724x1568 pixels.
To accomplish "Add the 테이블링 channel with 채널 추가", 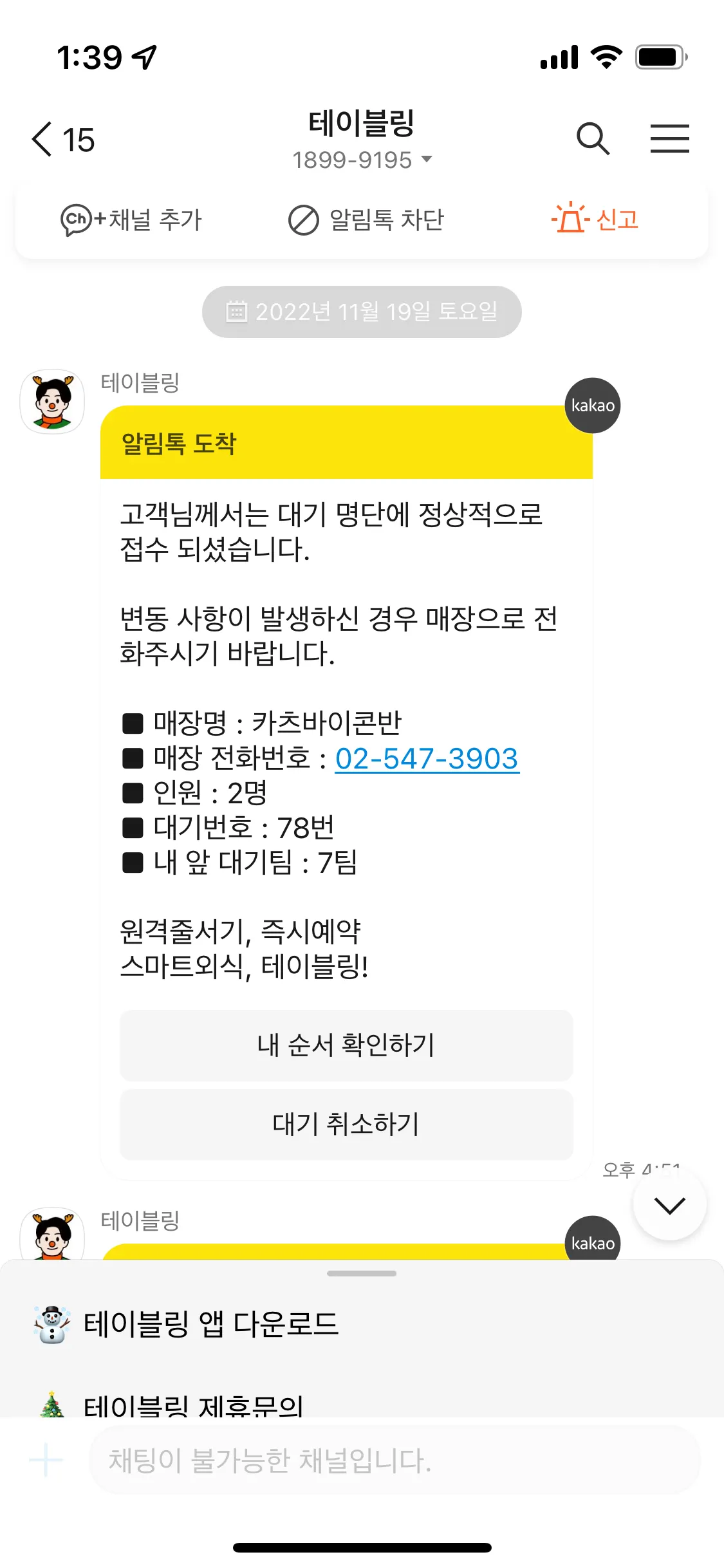I will point(131,220).
